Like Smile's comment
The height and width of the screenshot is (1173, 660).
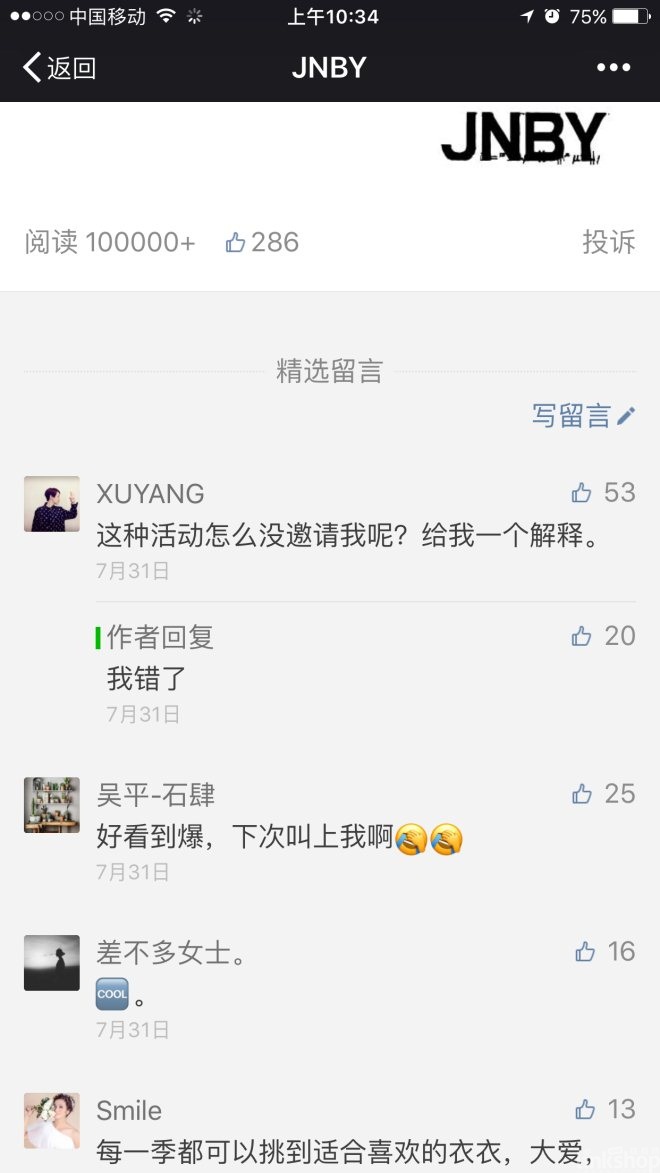point(585,1109)
